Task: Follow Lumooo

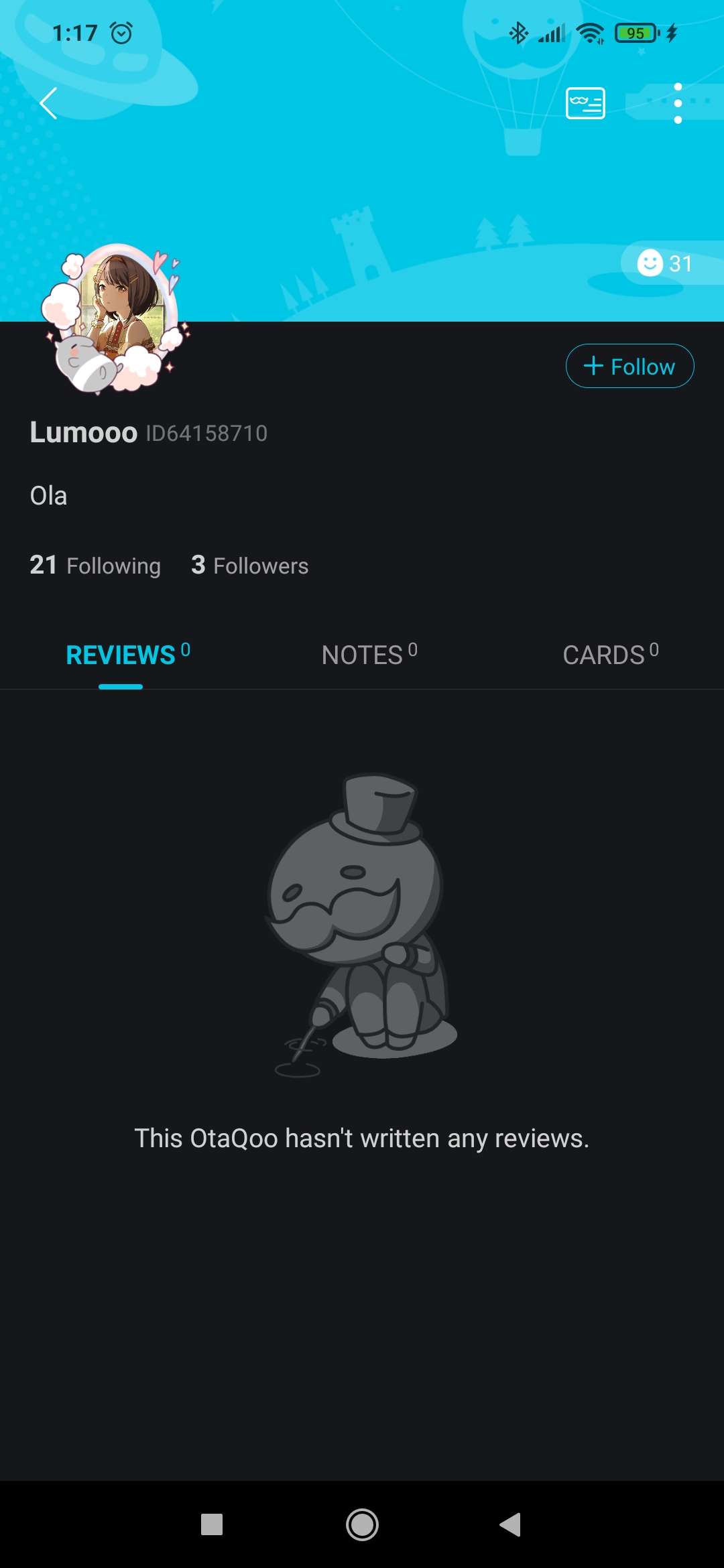Action: tap(629, 366)
